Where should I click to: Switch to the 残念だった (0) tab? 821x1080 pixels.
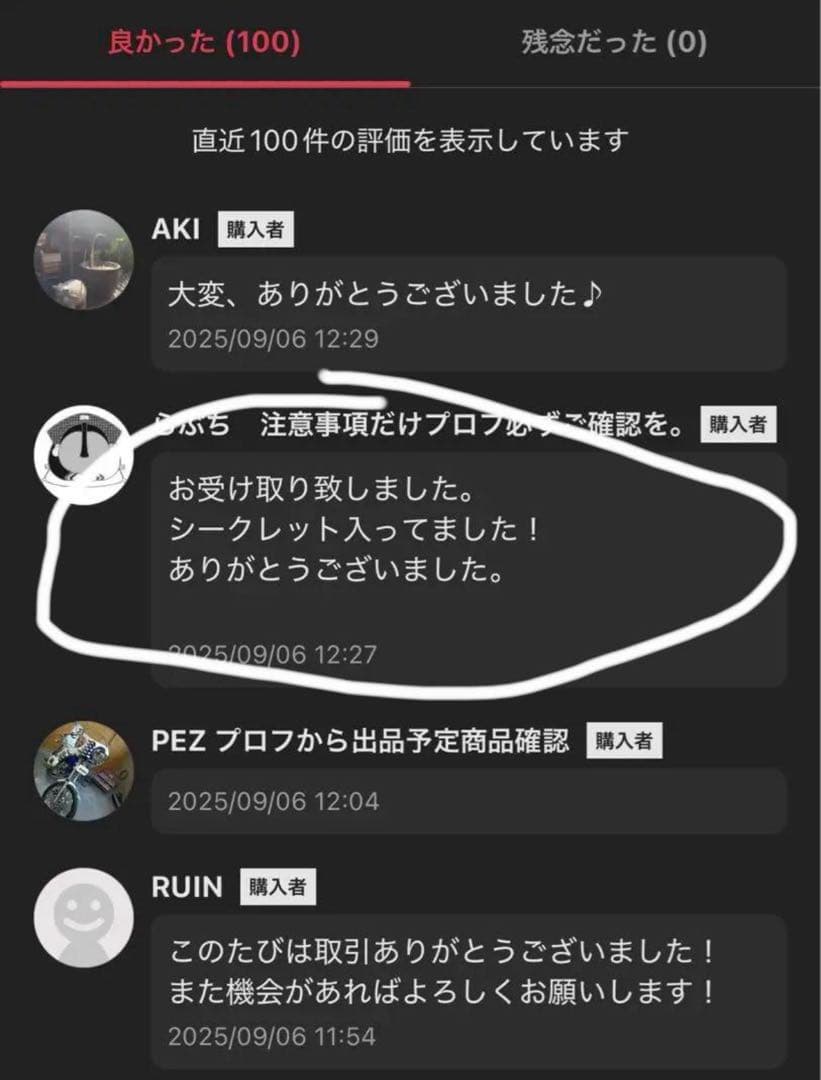[x=614, y=43]
